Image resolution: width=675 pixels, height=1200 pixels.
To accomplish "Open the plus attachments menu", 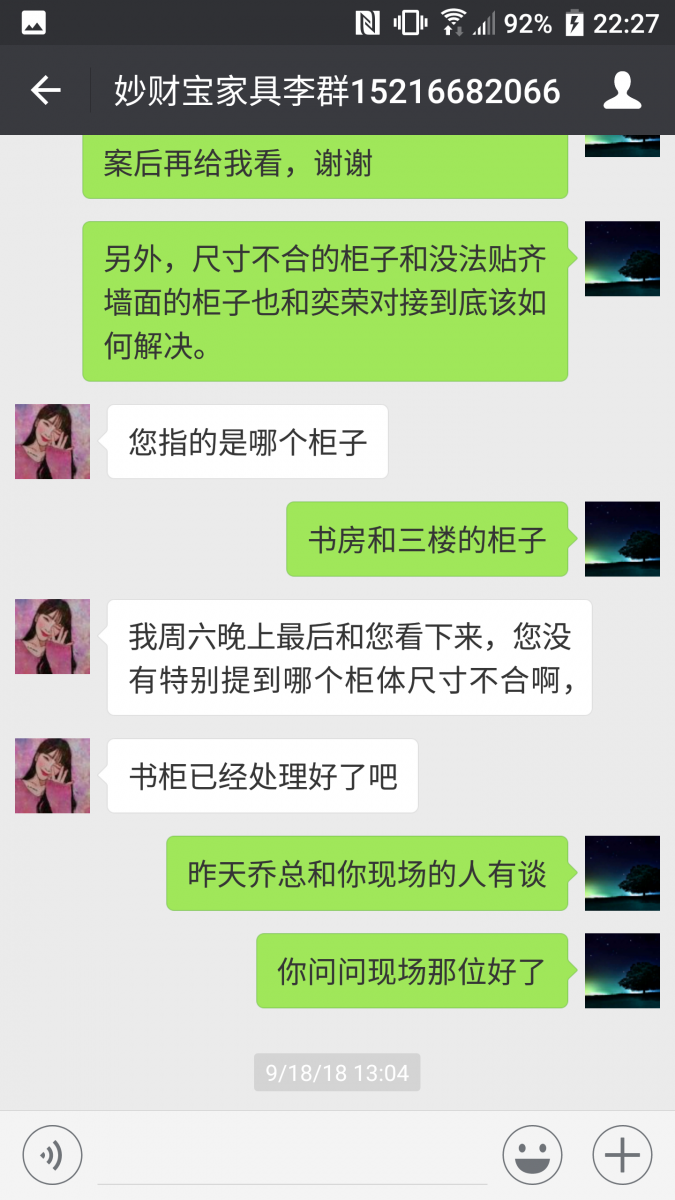I will (622, 1155).
